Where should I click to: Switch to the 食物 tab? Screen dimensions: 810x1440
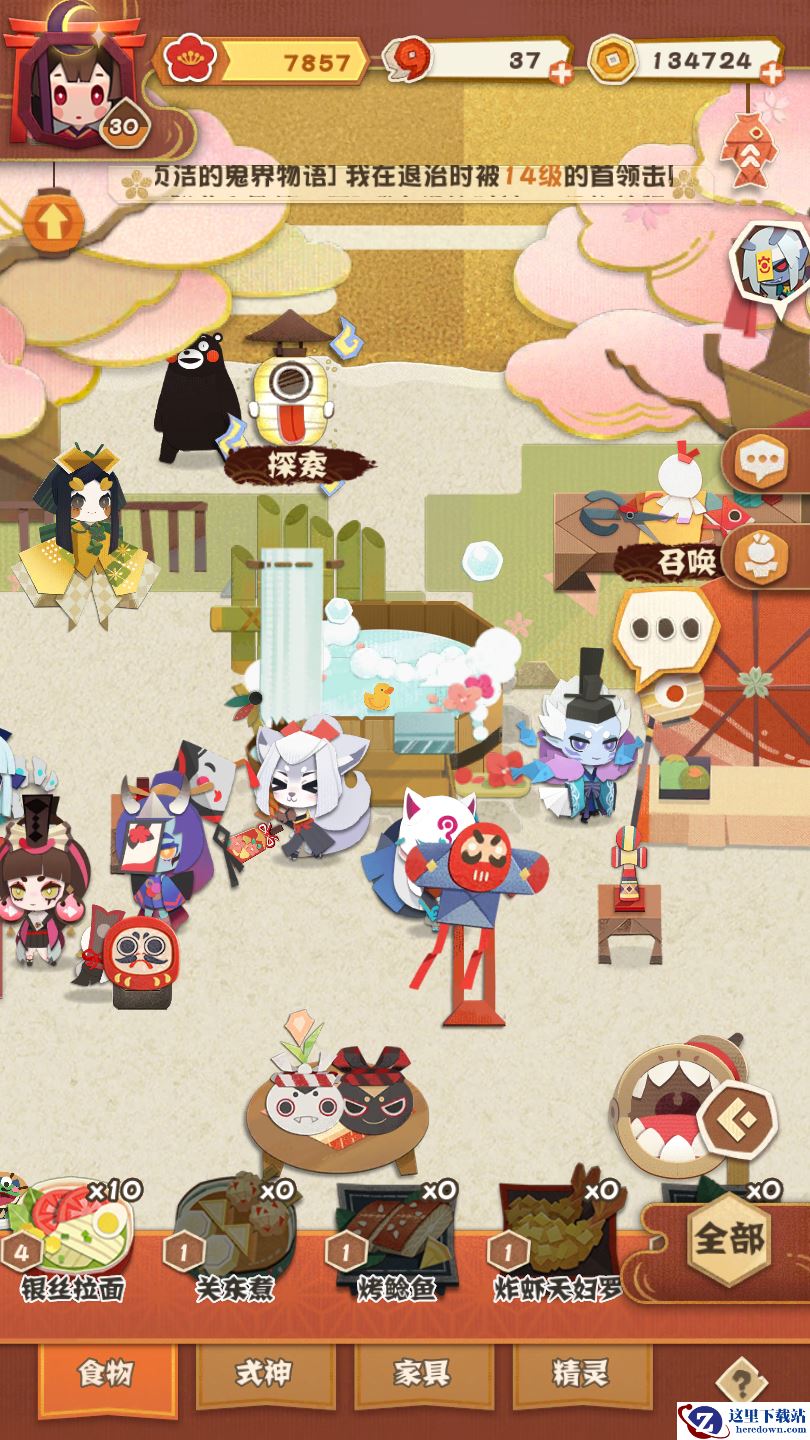(106, 1375)
